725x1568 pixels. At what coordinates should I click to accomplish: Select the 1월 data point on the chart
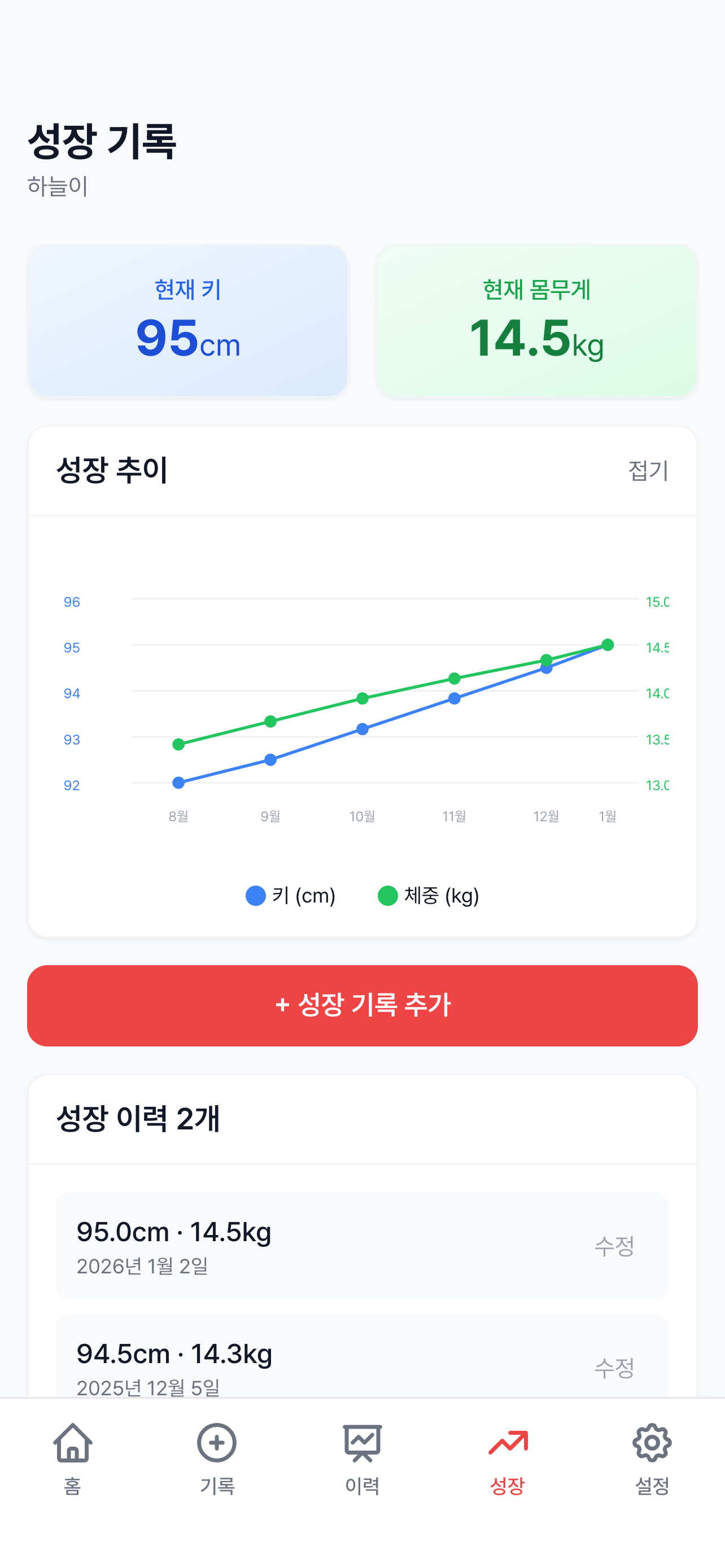[x=607, y=645]
